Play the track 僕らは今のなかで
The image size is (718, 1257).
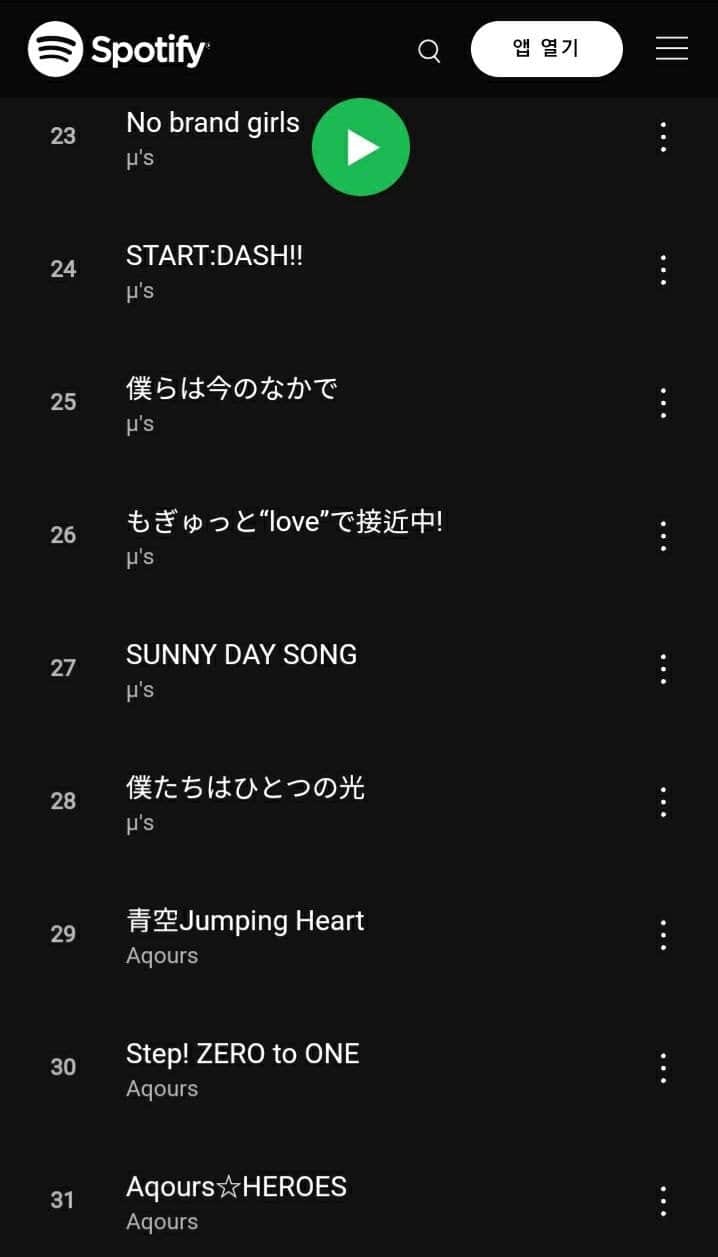click(231, 388)
